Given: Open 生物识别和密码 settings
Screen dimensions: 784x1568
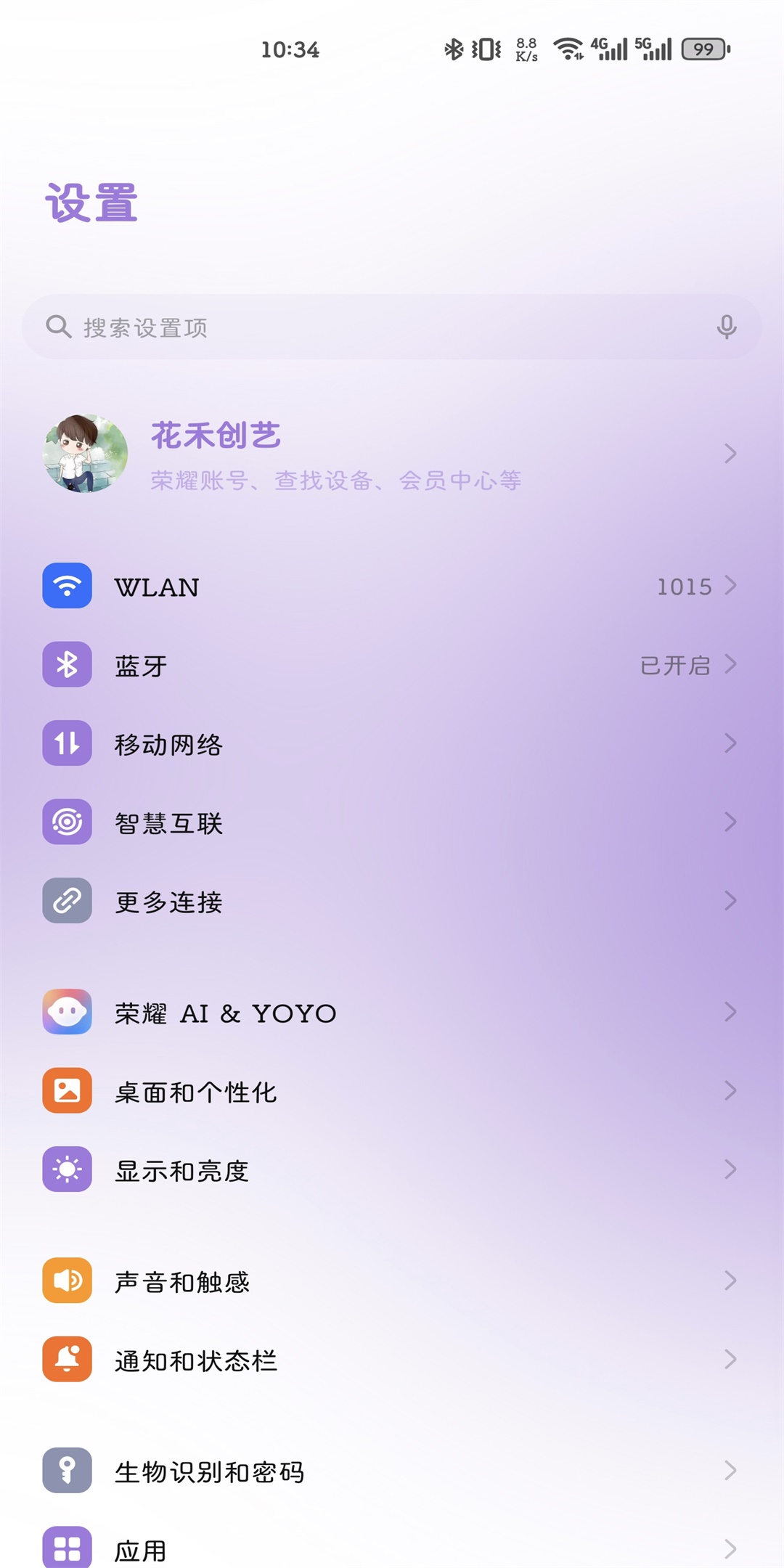Looking at the screenshot, I should pyautogui.click(x=392, y=1471).
